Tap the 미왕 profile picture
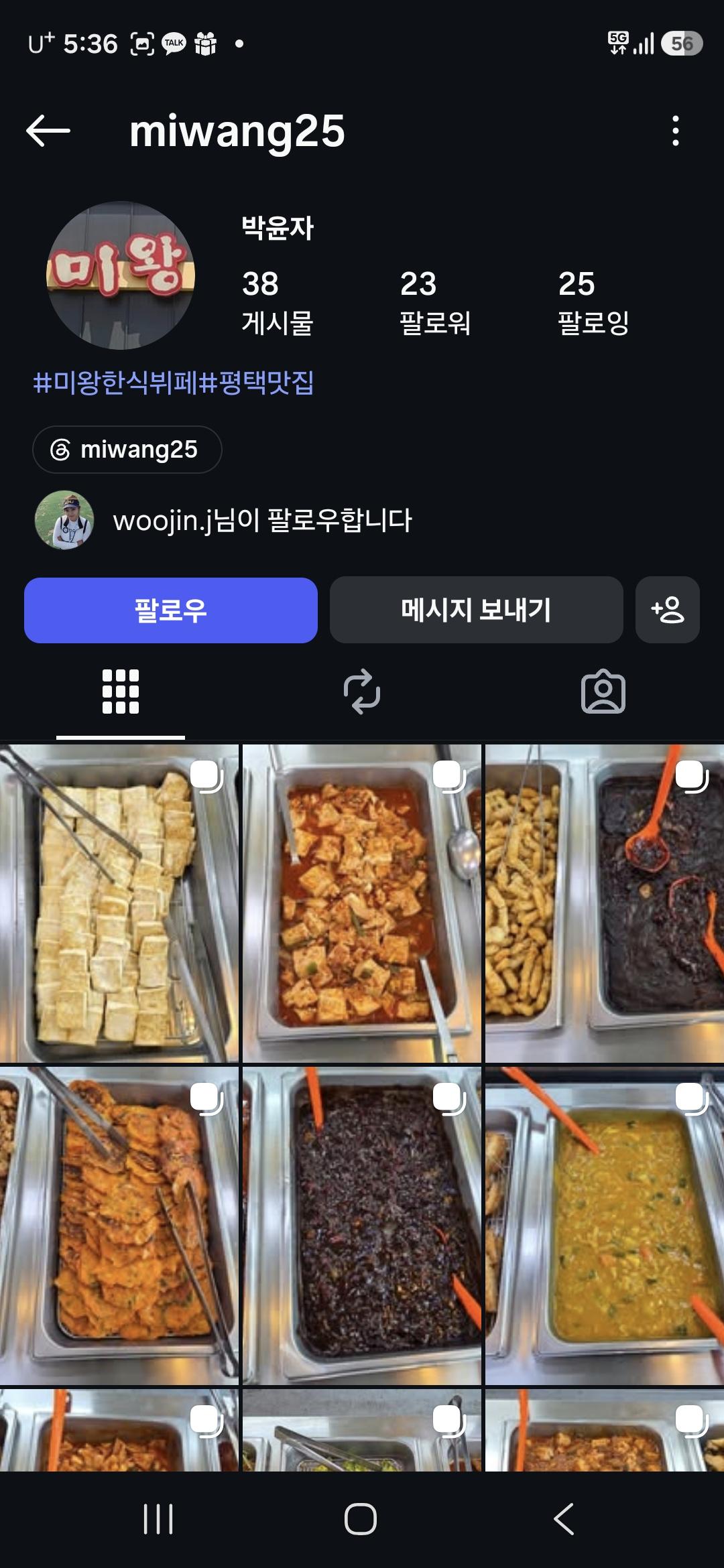 pos(121,275)
